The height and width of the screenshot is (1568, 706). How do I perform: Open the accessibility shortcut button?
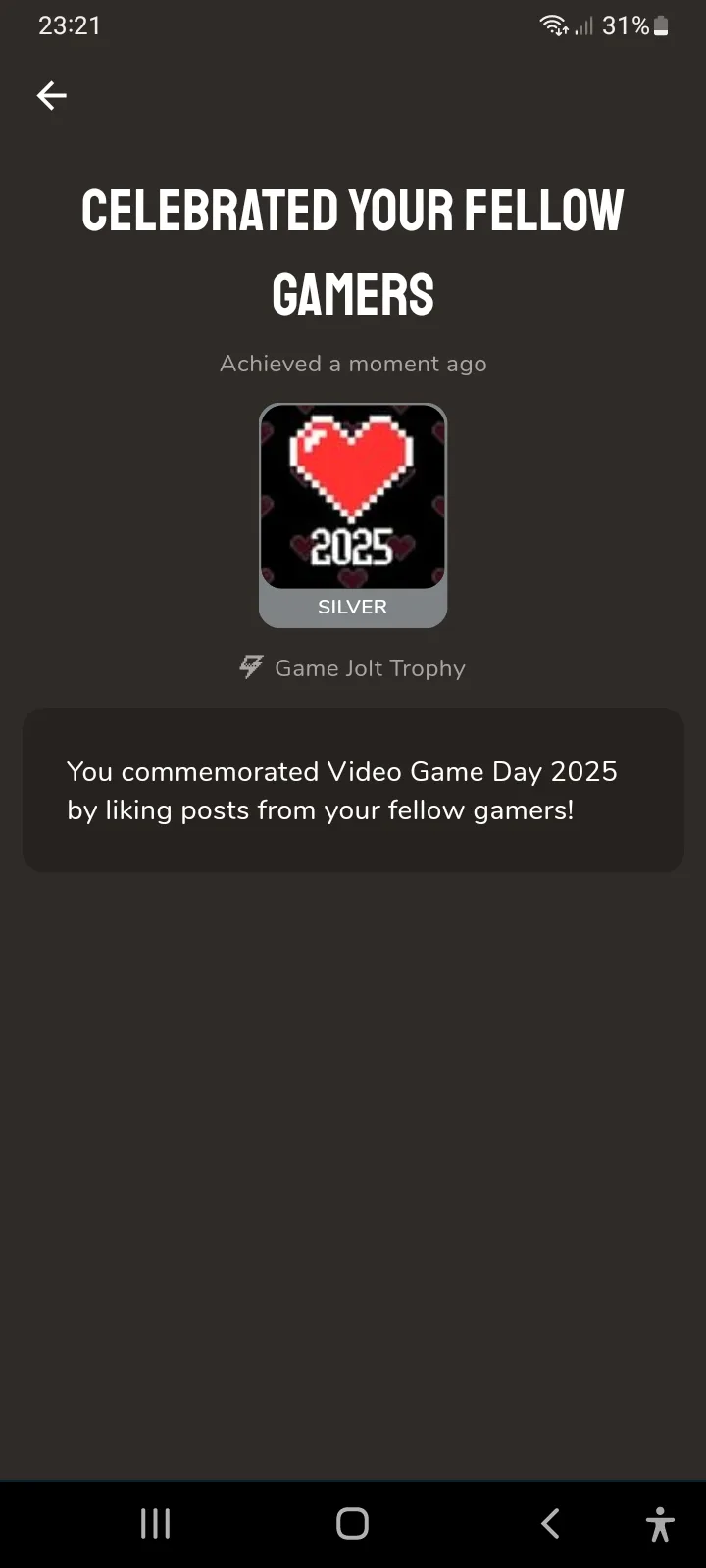(660, 1524)
